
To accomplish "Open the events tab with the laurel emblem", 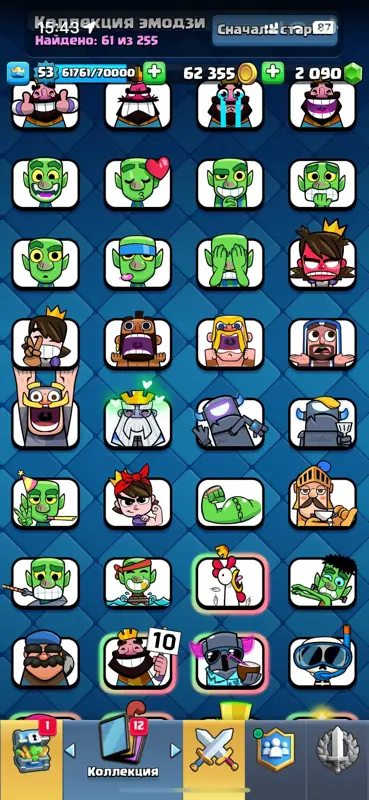I will pyautogui.click(x=337, y=752).
